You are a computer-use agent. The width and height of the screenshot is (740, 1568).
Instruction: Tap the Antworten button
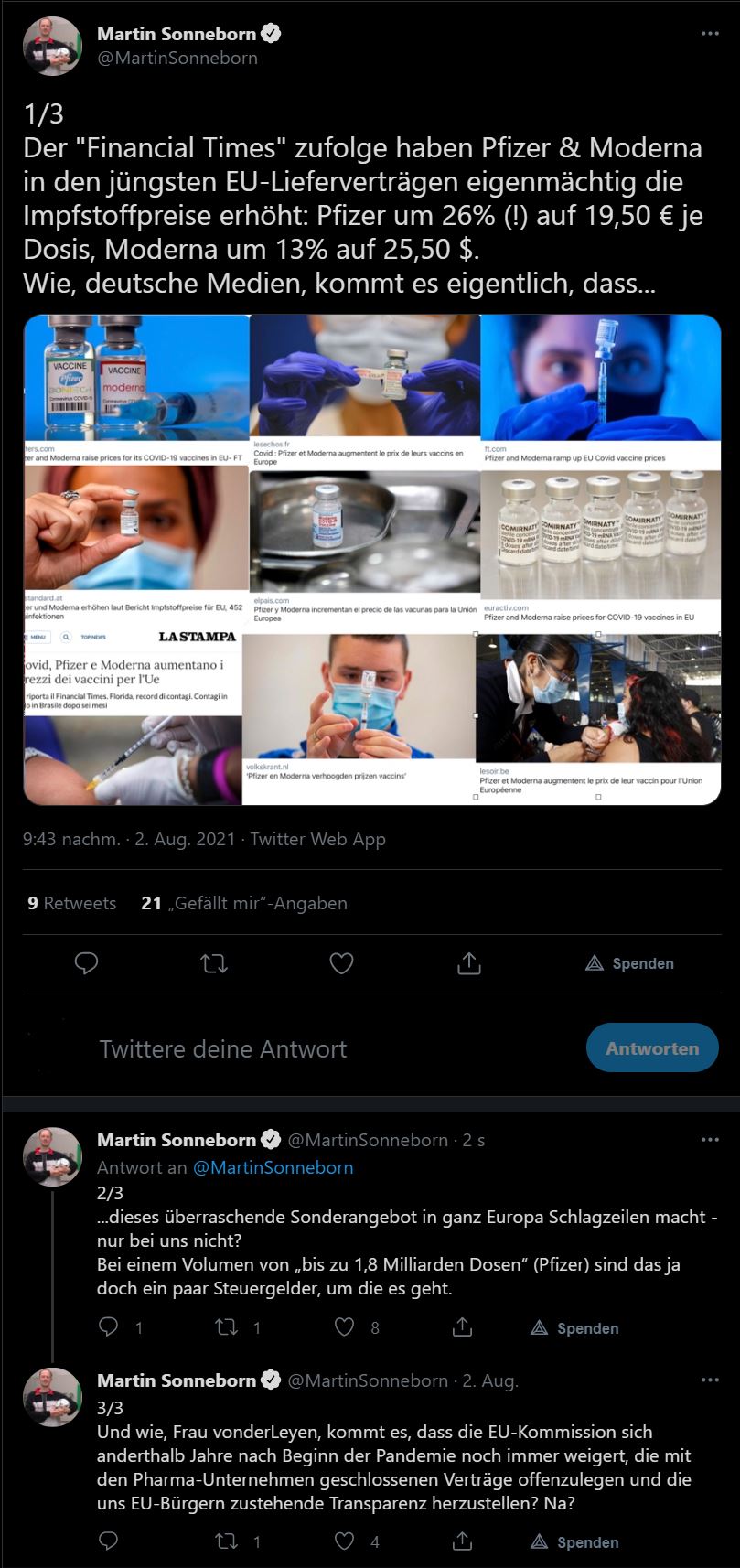tap(651, 1048)
